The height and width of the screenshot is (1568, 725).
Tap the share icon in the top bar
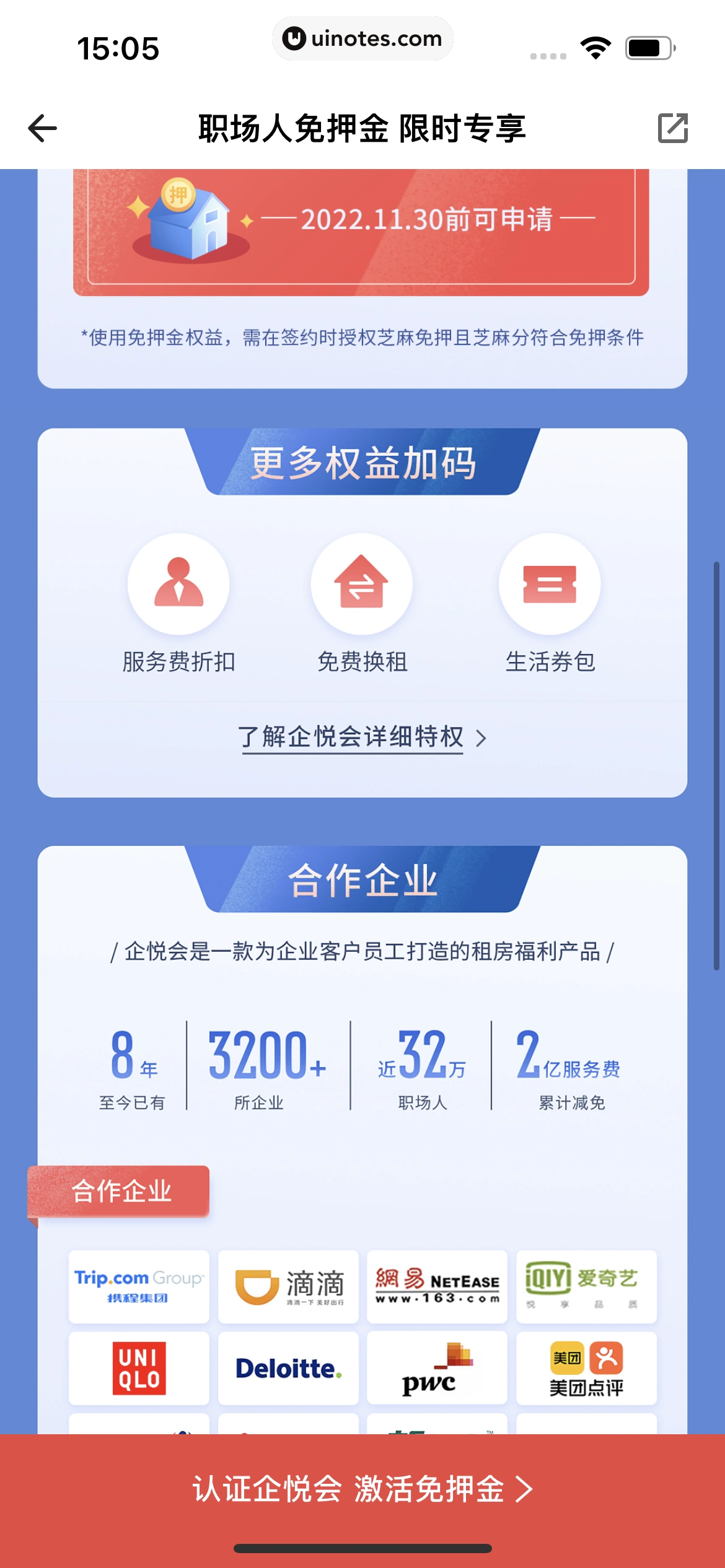[674, 128]
